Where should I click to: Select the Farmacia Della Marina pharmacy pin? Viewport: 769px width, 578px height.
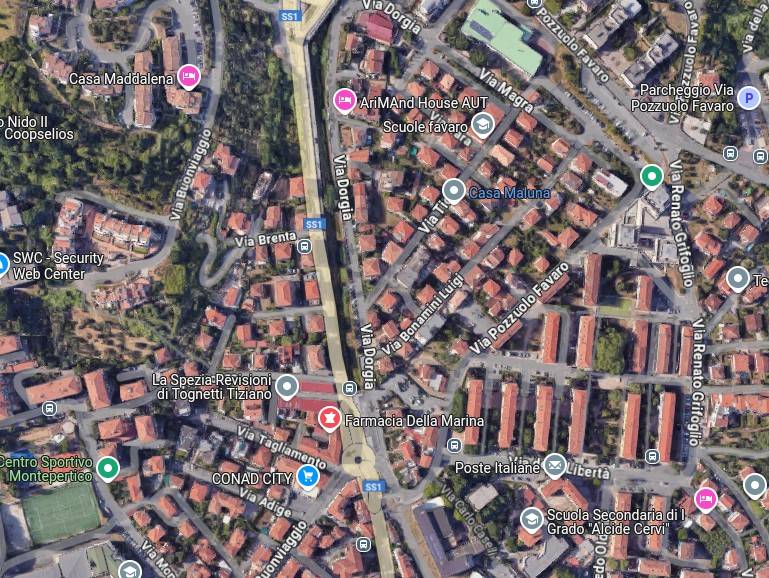pyautogui.click(x=327, y=418)
